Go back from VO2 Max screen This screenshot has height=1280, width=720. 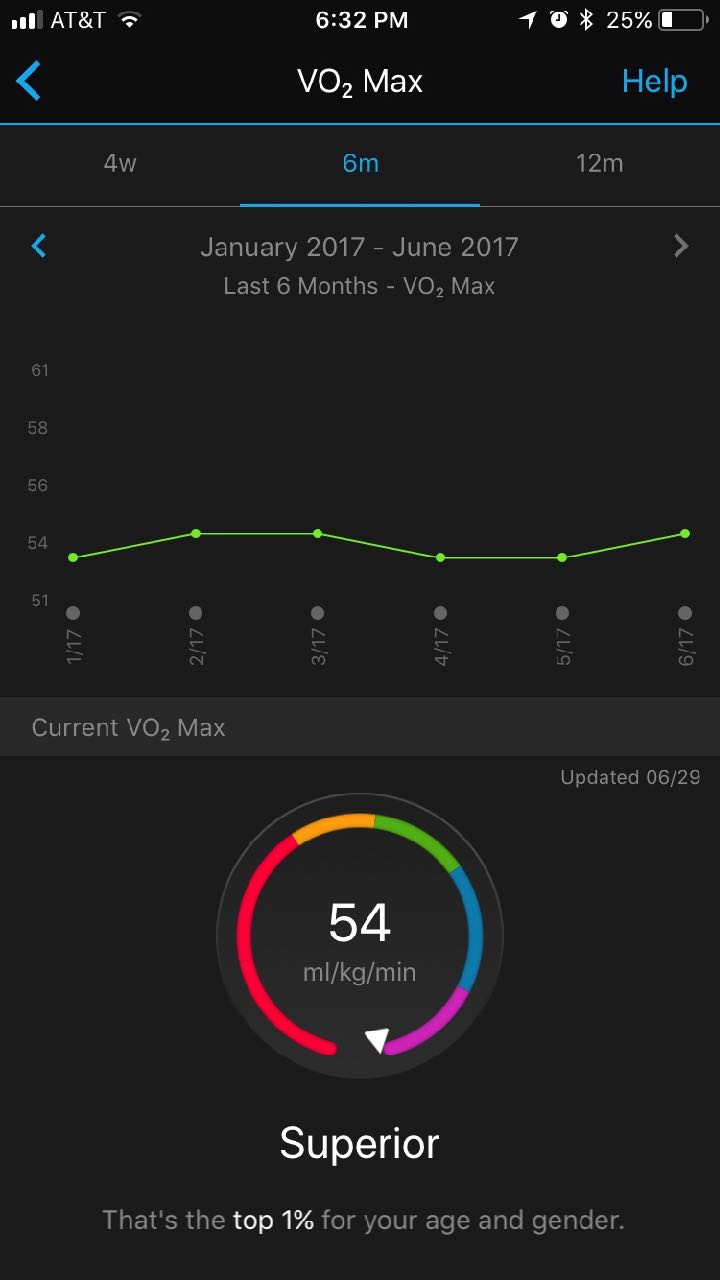coord(29,81)
